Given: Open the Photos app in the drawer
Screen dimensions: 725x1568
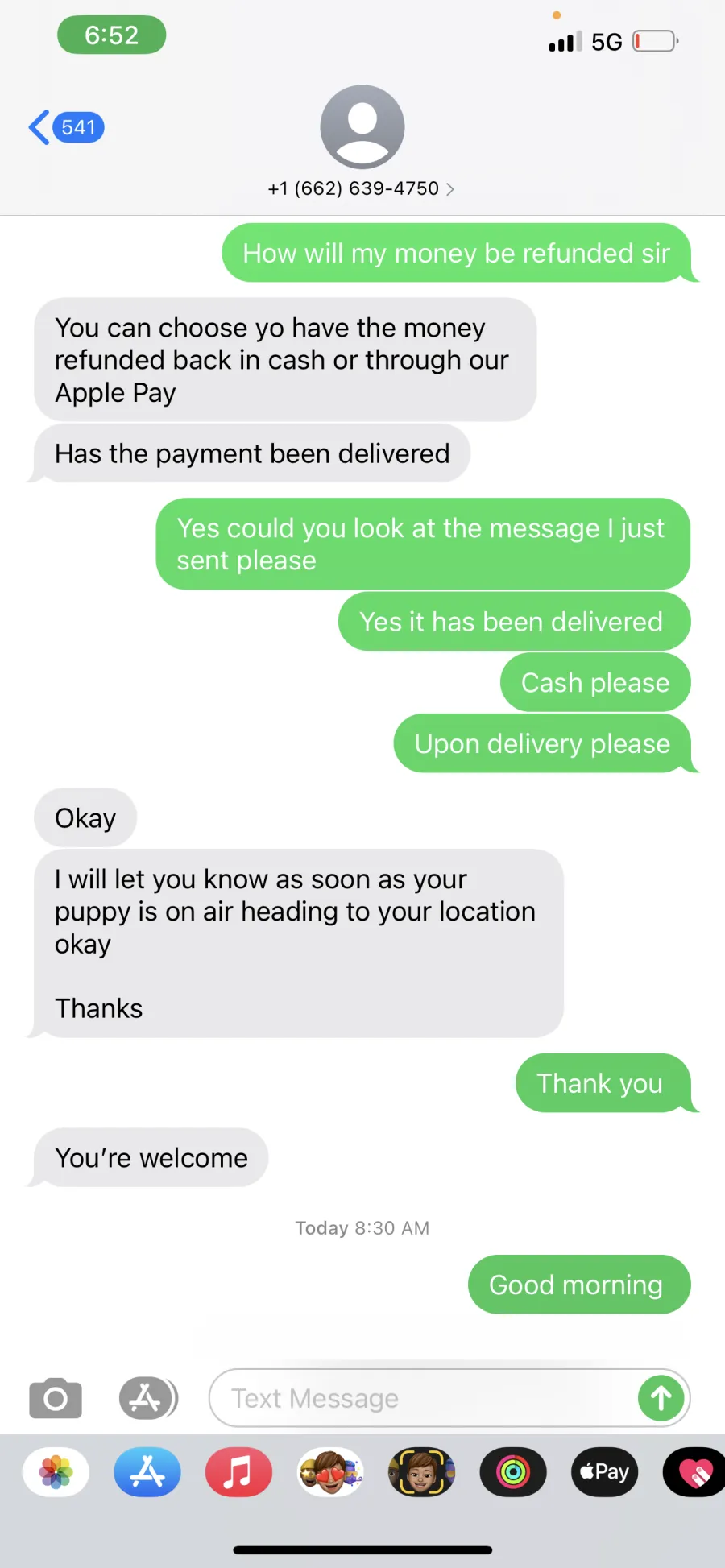Looking at the screenshot, I should tap(56, 1472).
